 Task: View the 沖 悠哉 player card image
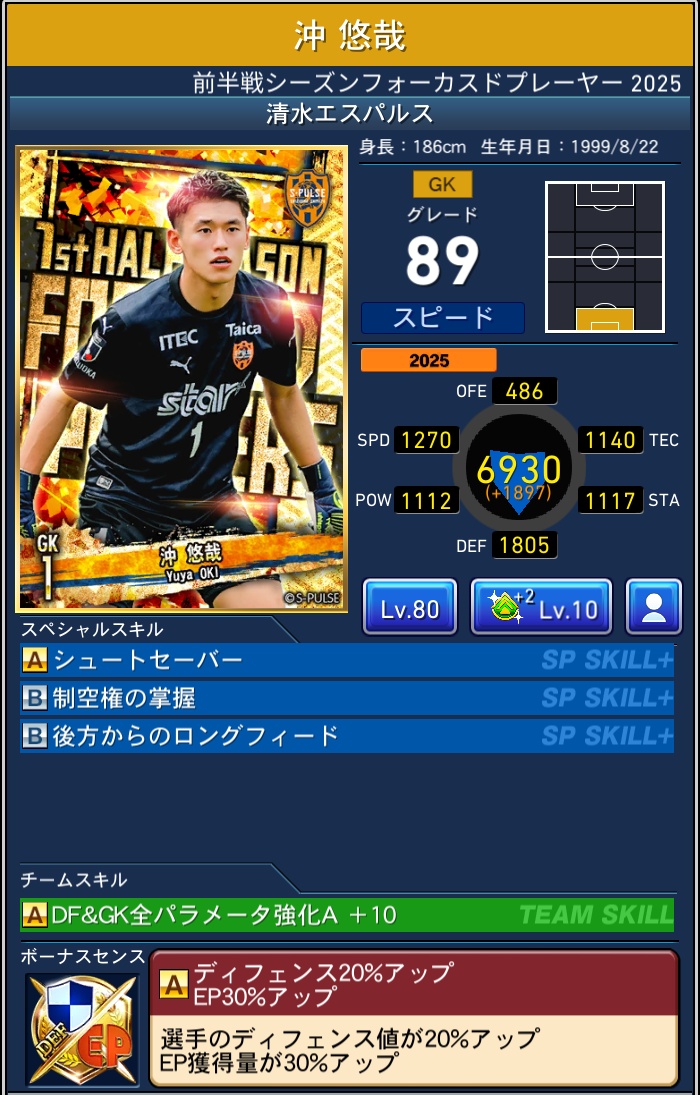(181, 379)
